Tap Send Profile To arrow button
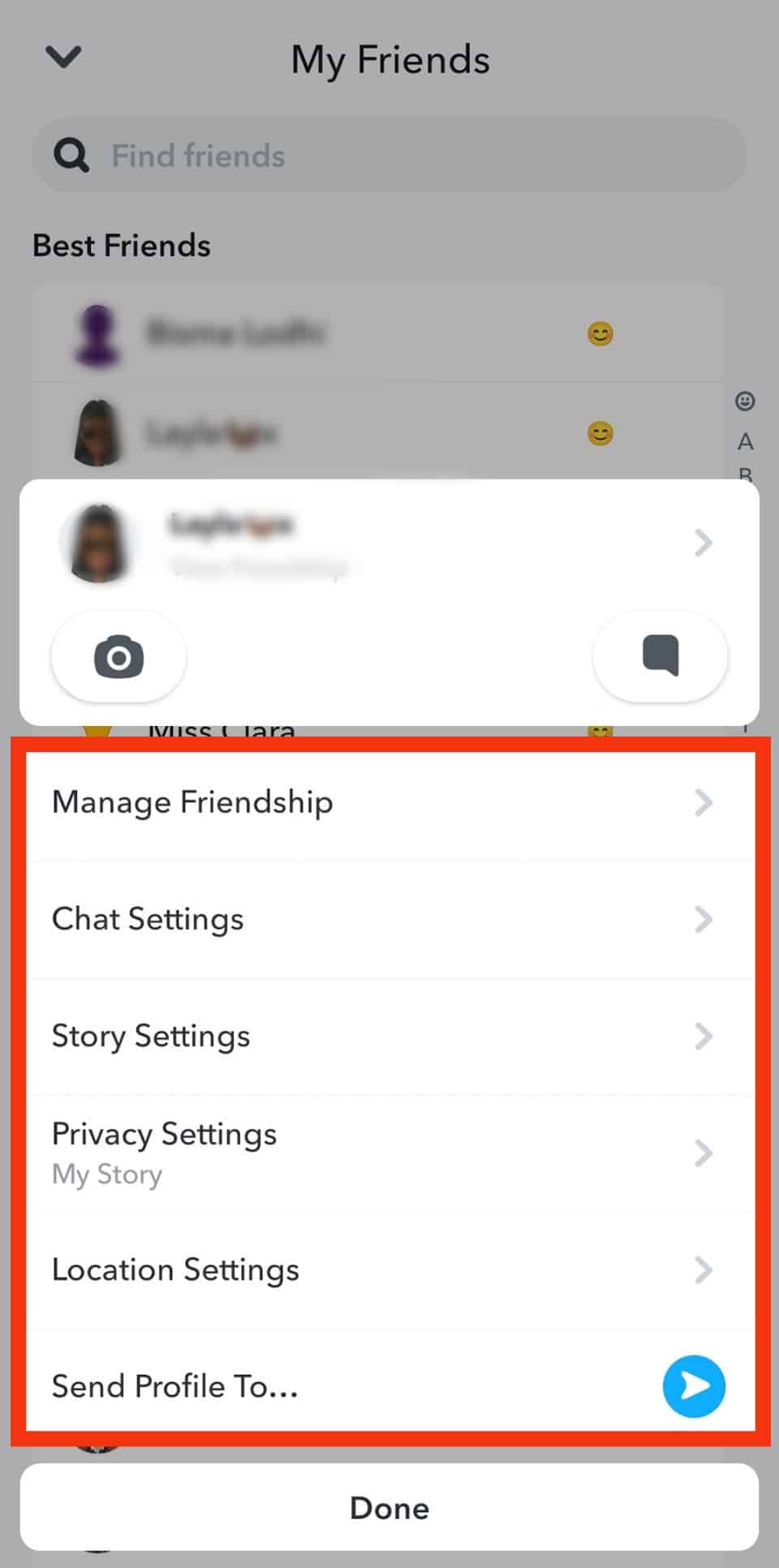Screen dimensions: 779x1568 (694, 1386)
